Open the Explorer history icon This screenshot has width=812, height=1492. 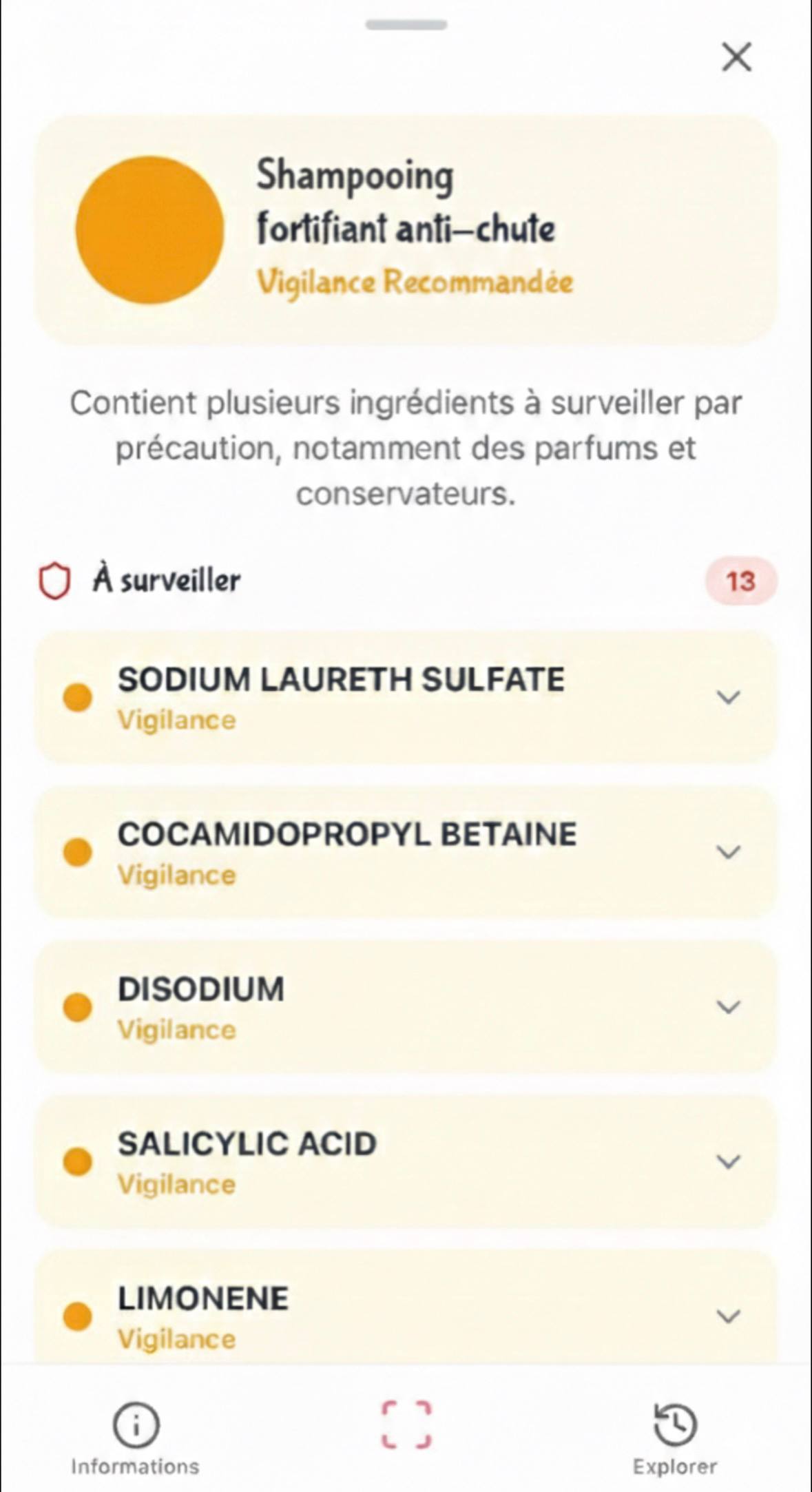pos(676,1424)
